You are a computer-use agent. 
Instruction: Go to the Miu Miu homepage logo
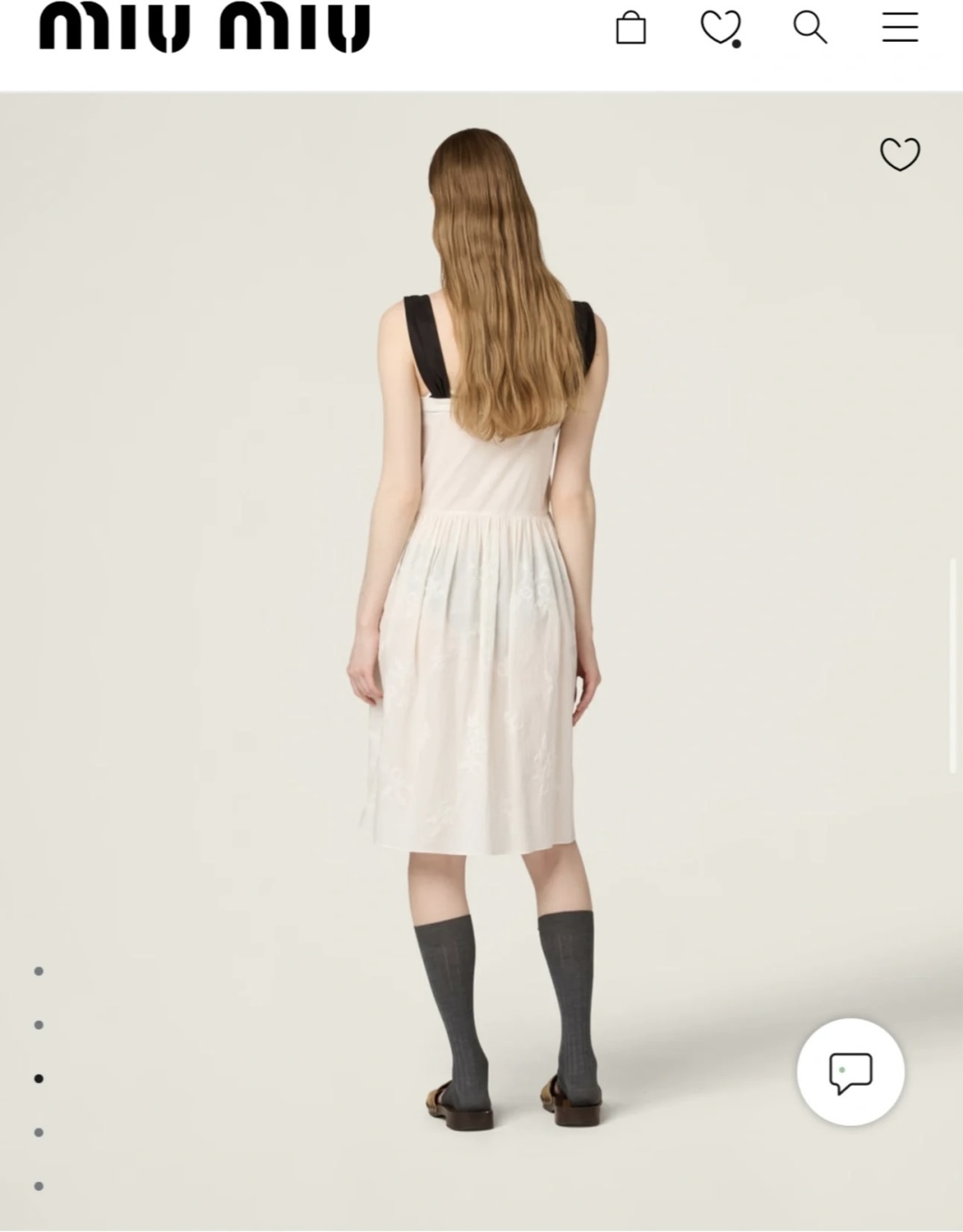pyautogui.click(x=204, y=28)
